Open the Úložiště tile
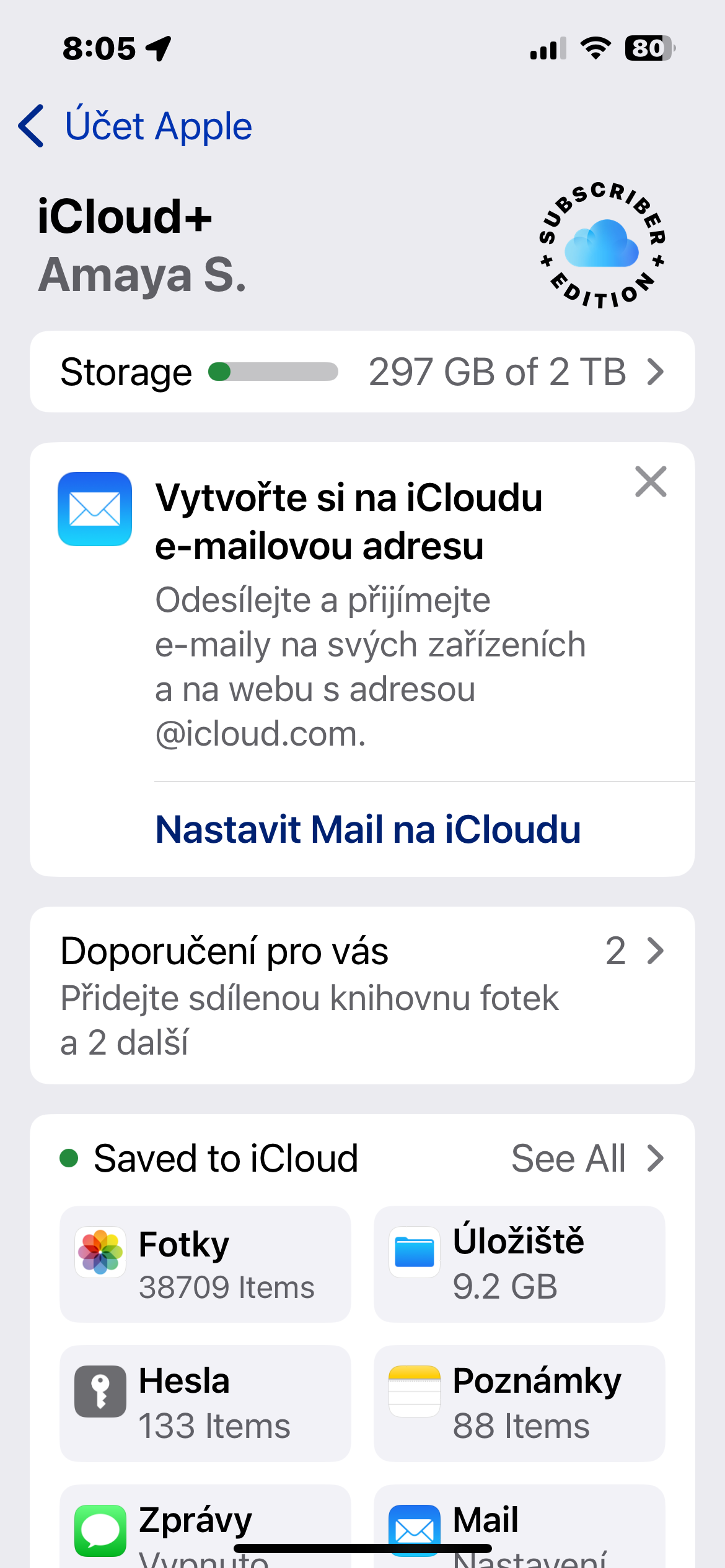The height and width of the screenshot is (1568, 725). pyautogui.click(x=519, y=1264)
